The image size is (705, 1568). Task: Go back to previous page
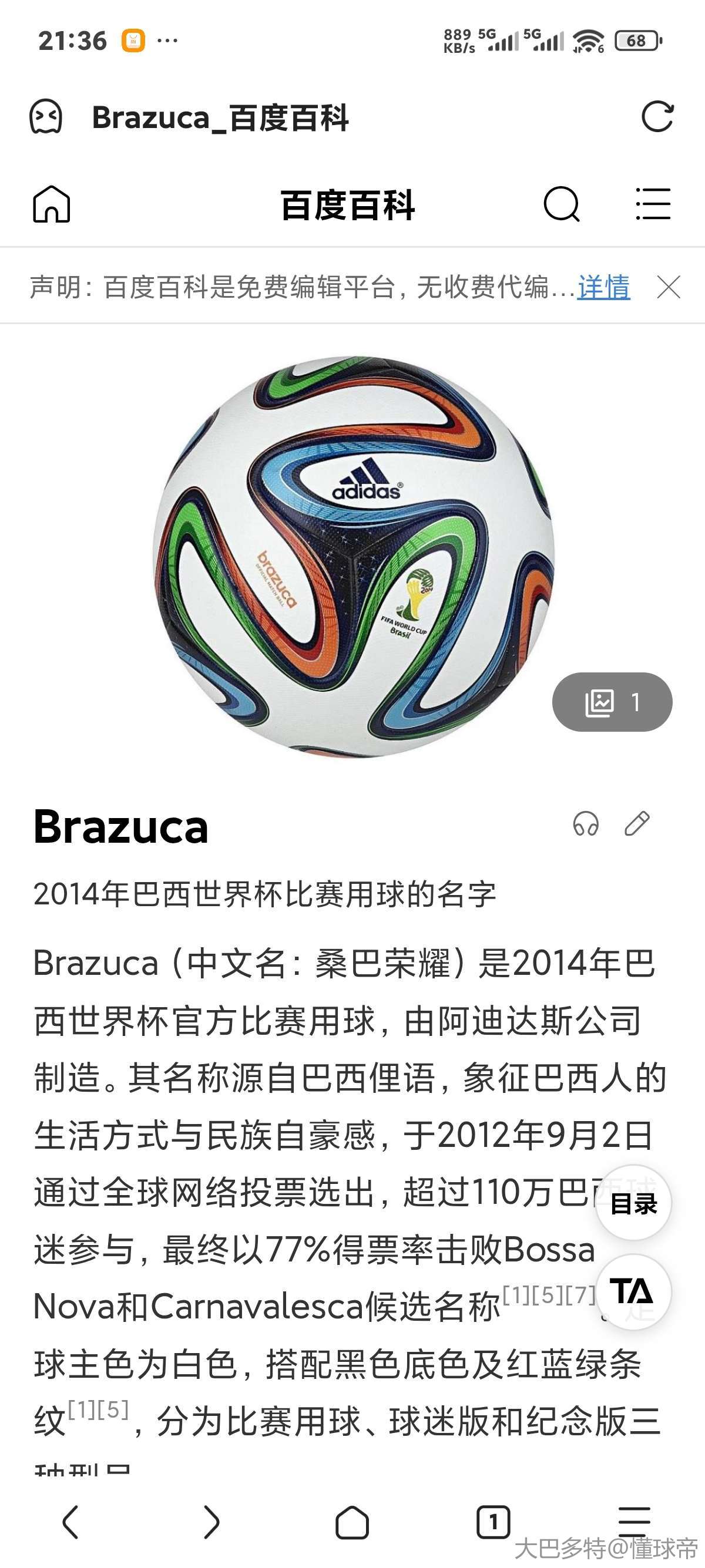tap(70, 1522)
